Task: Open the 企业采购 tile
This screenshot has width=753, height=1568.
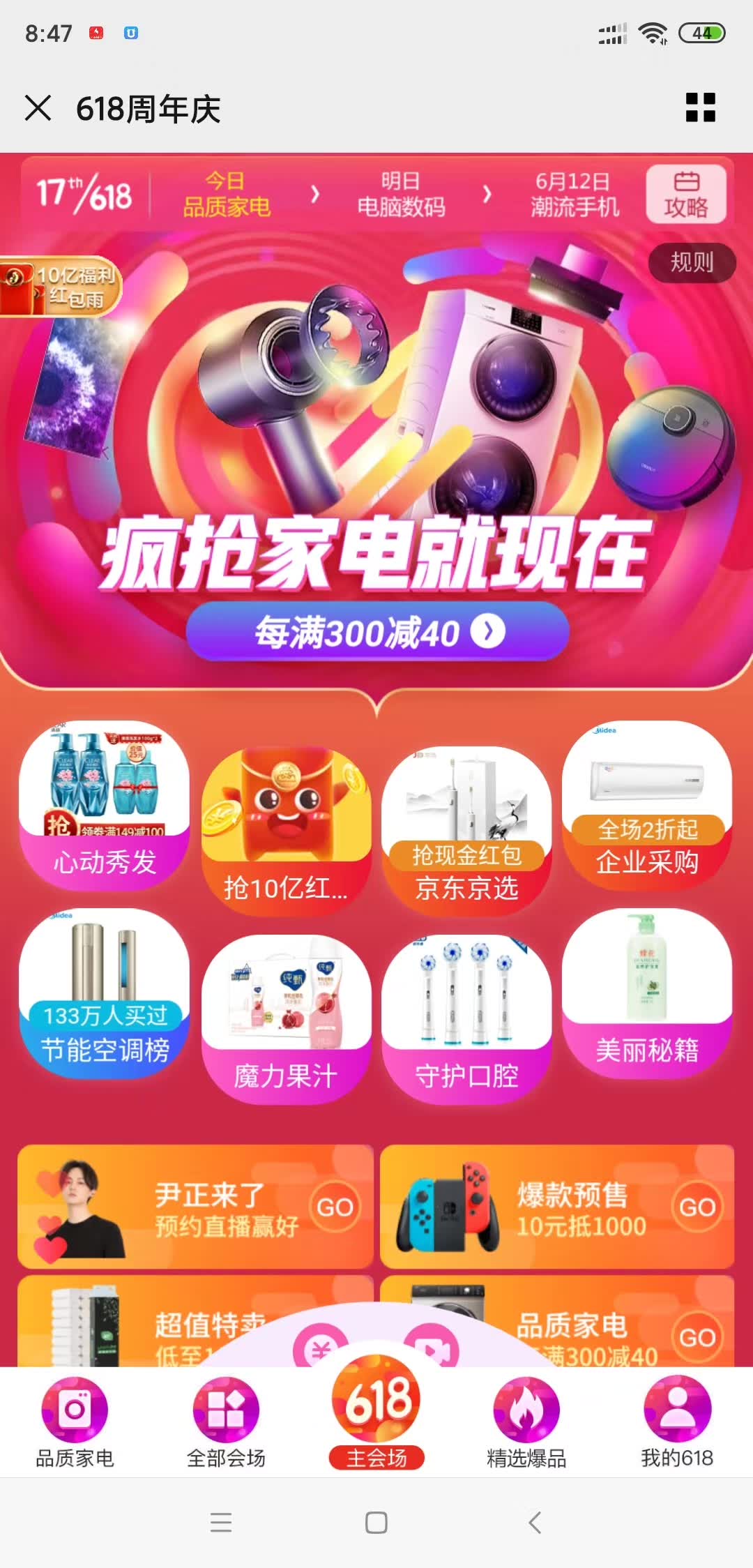Action: (x=647, y=806)
